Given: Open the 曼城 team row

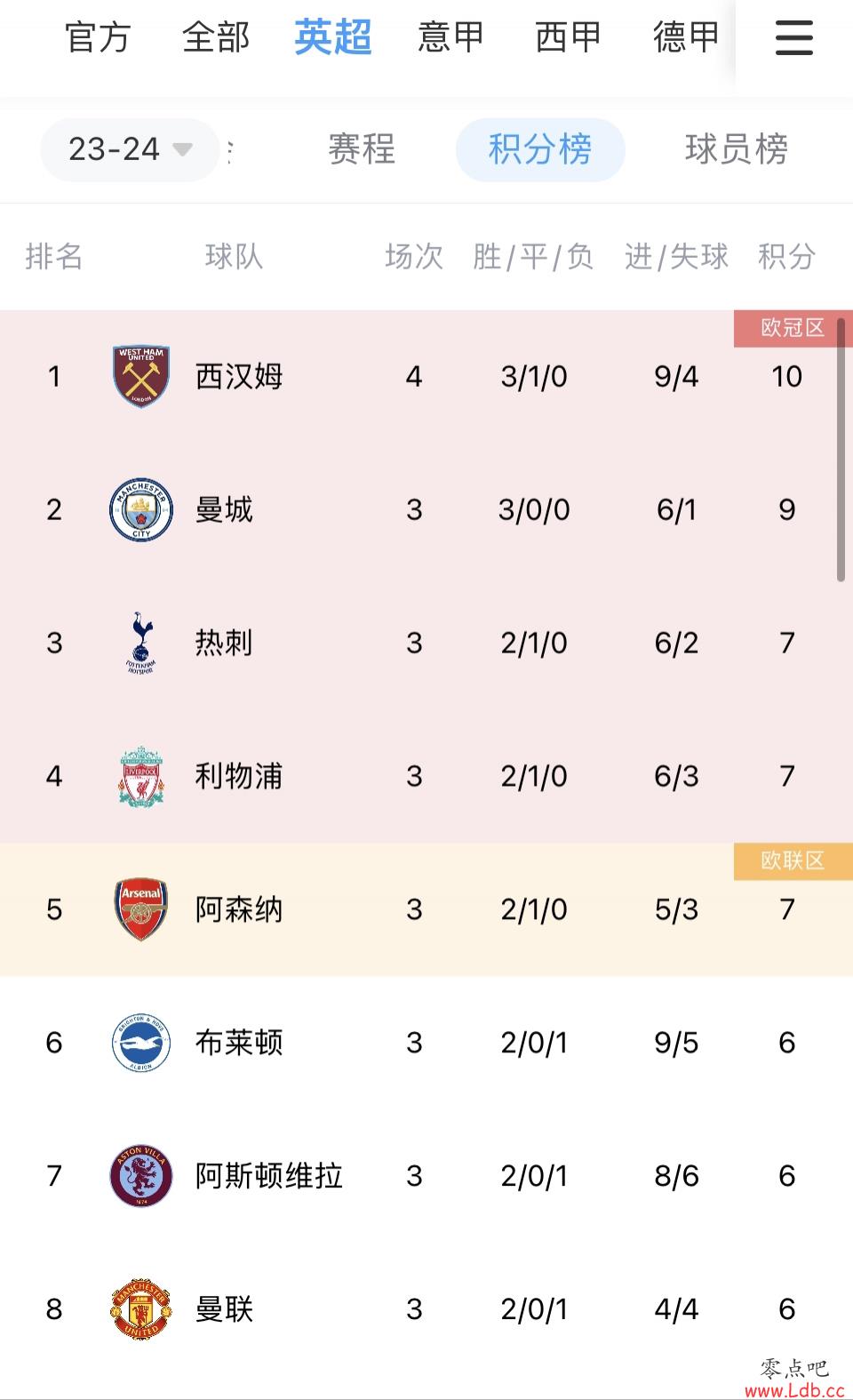Looking at the screenshot, I should (x=426, y=510).
